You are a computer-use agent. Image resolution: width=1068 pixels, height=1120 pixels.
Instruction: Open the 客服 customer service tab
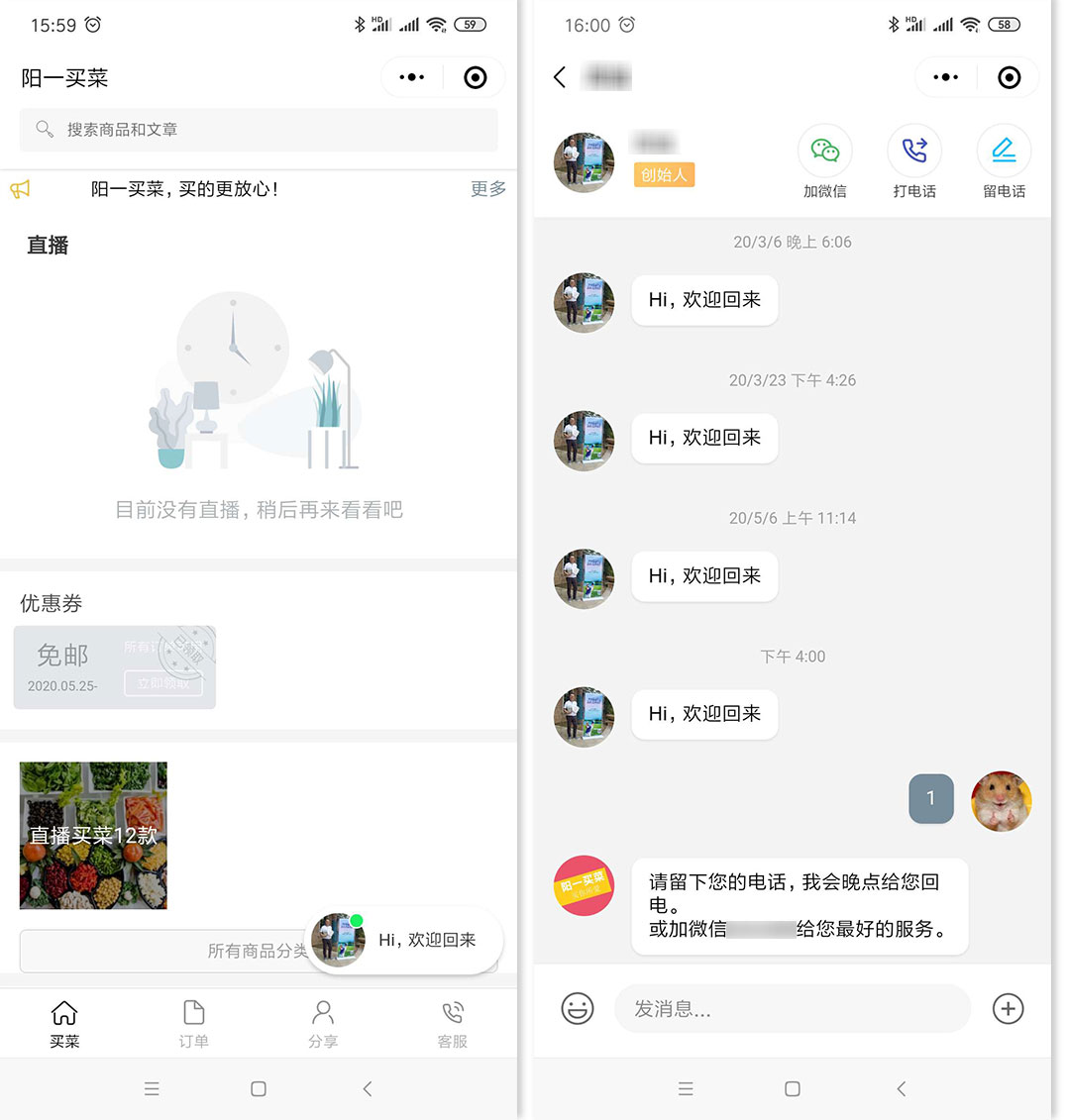point(452,1022)
